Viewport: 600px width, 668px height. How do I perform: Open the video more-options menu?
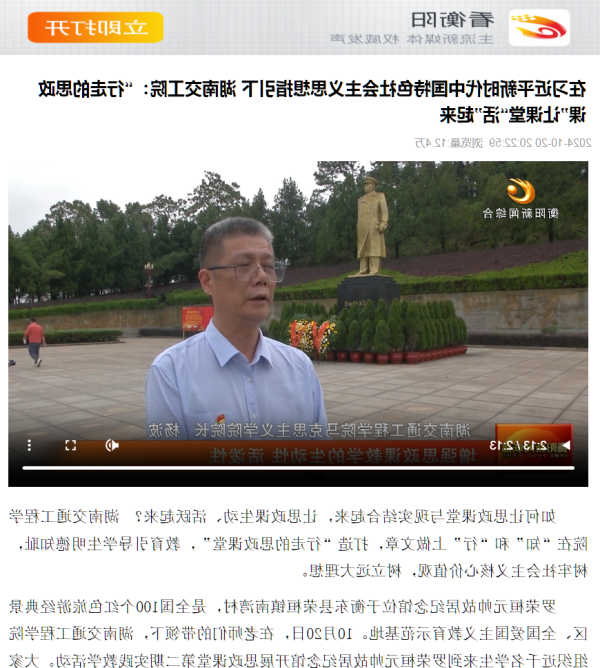pyautogui.click(x=30, y=444)
